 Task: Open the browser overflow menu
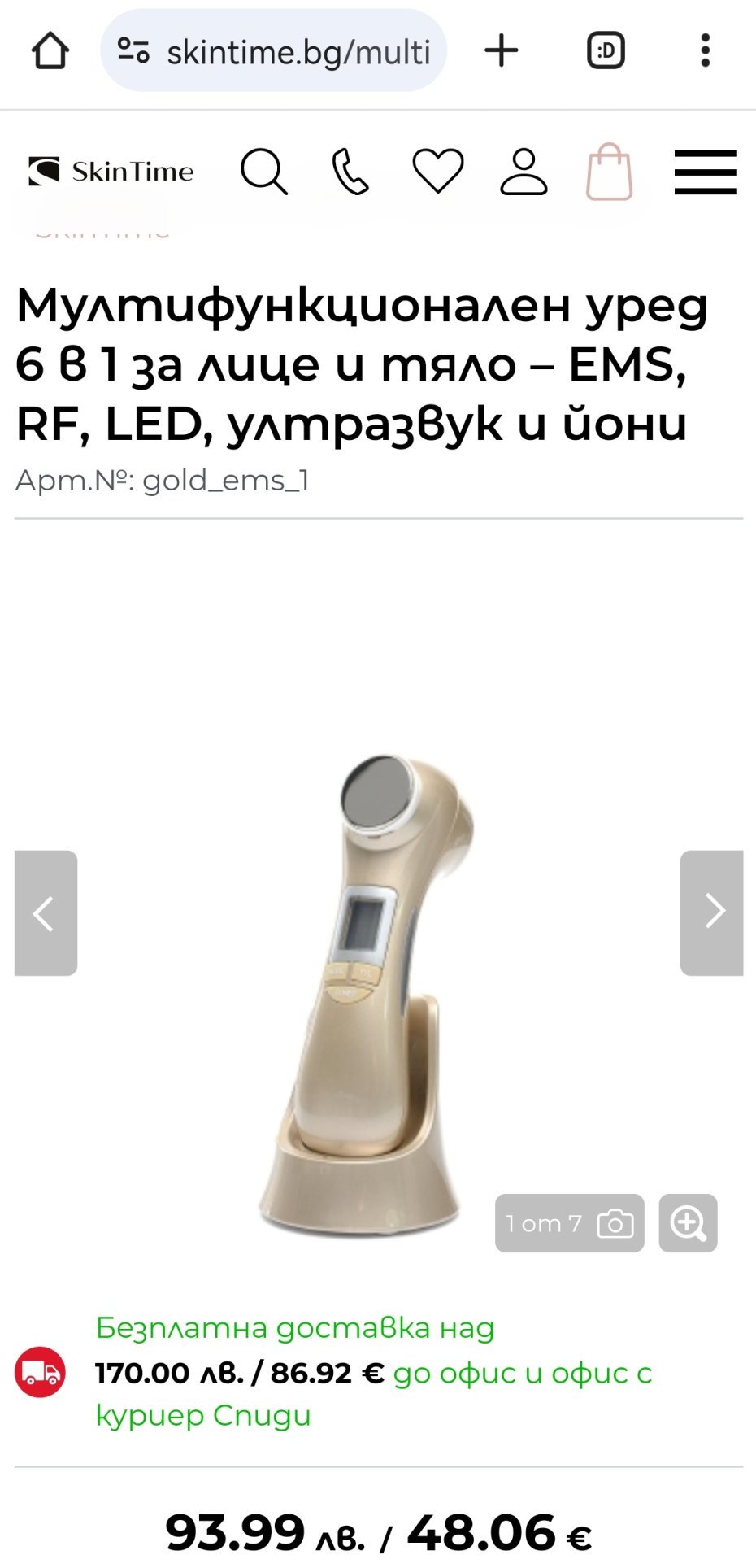coord(705,51)
